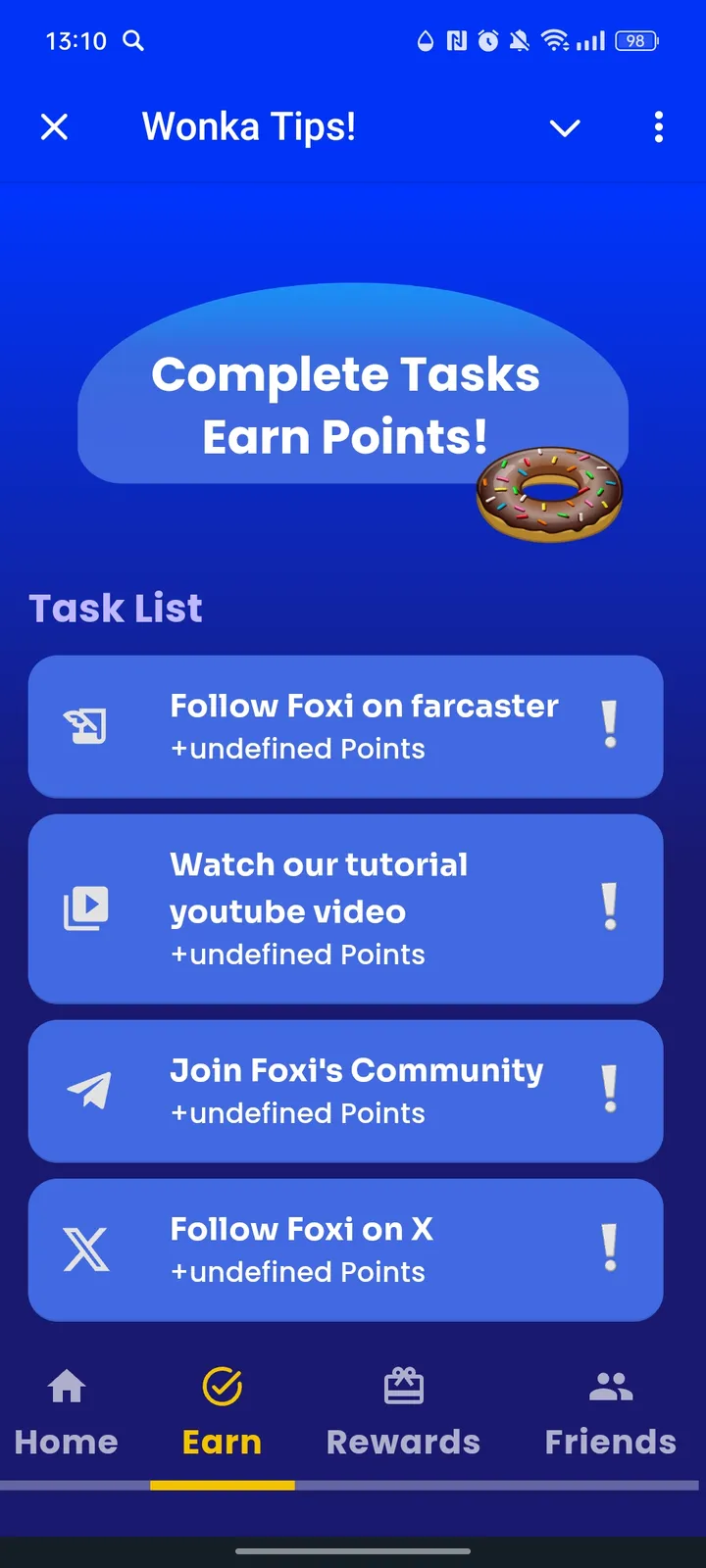Tap the Telegram paper plane community icon
This screenshot has width=706, height=1568.
pos(86,1091)
